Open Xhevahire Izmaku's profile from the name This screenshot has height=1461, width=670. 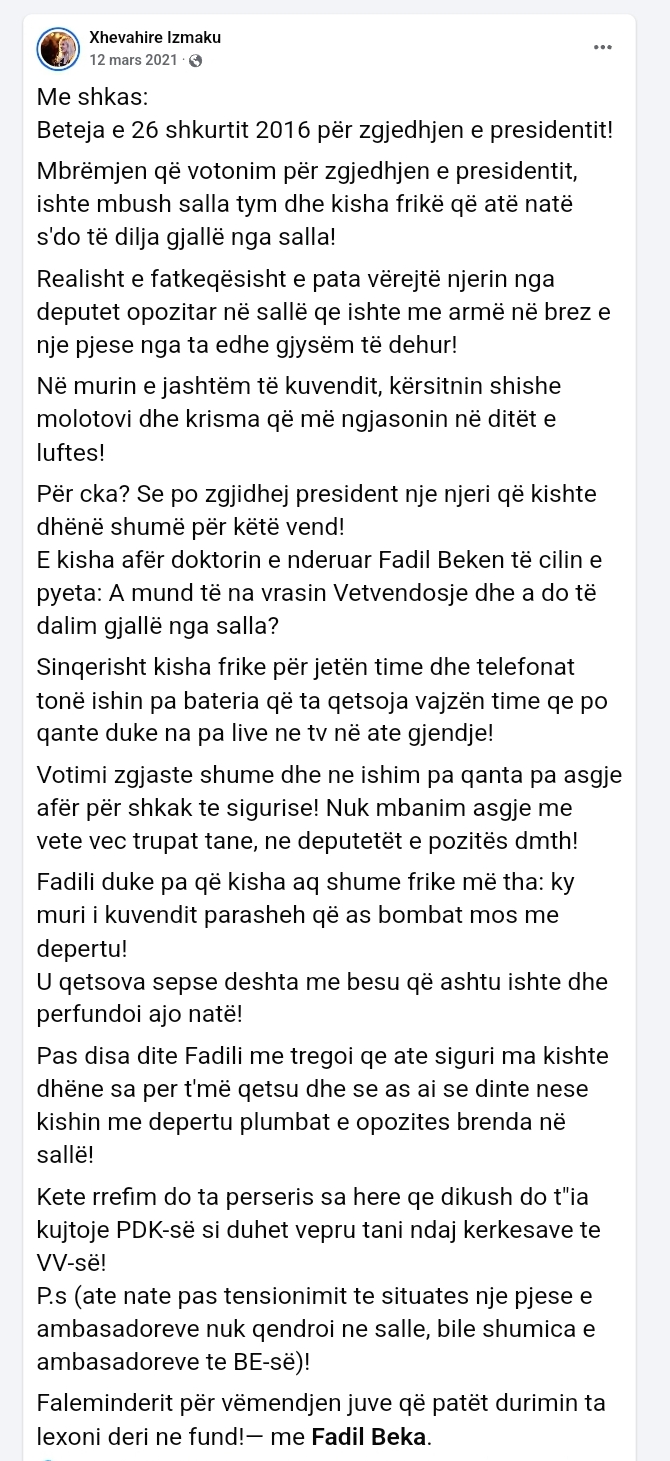(155, 38)
